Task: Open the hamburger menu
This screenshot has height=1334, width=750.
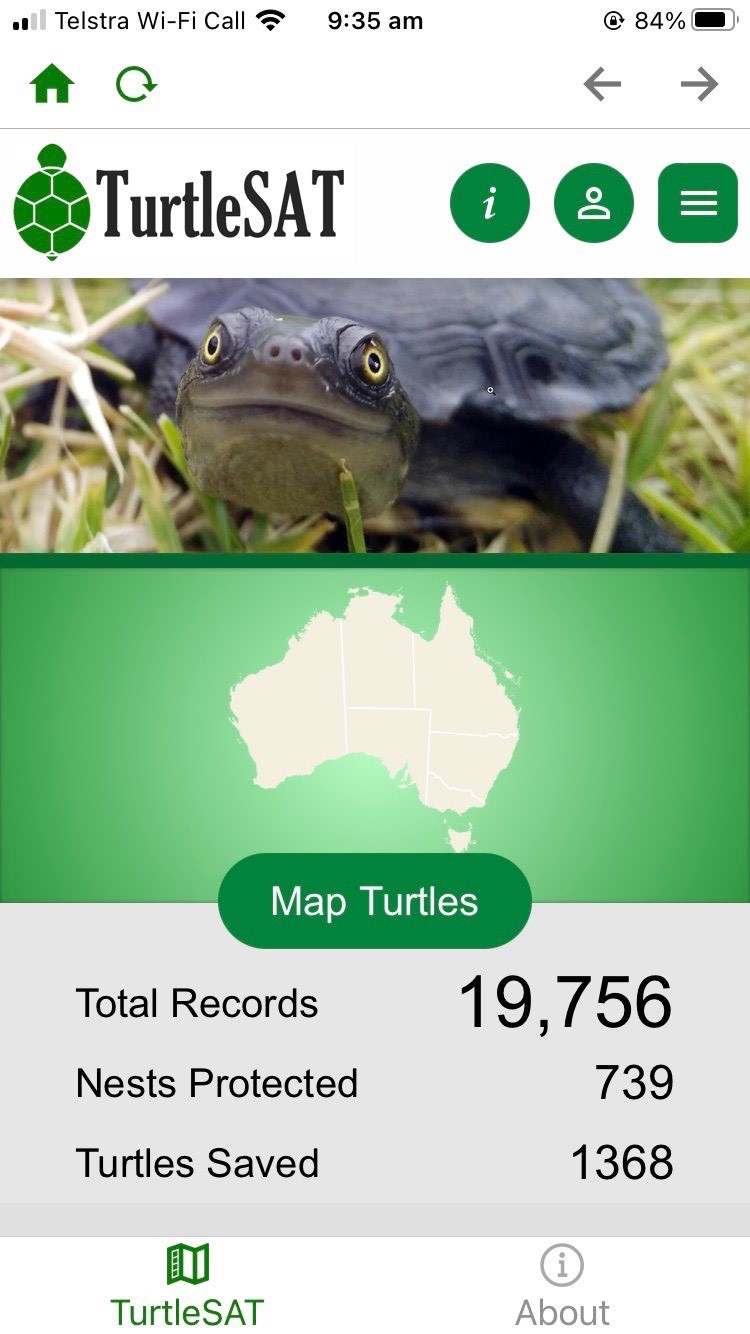Action: point(698,203)
